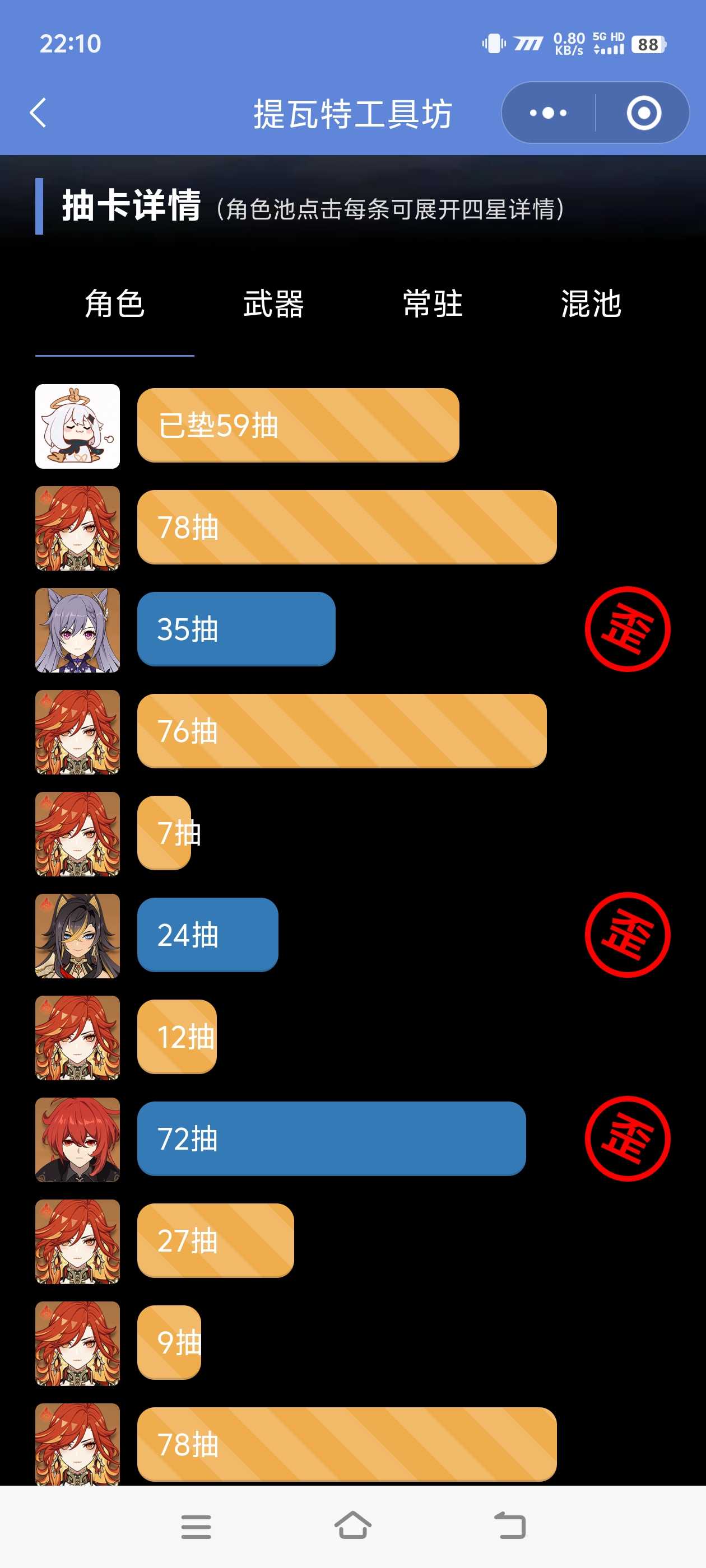
Task: Go back using the top-left arrow
Action: (x=38, y=113)
